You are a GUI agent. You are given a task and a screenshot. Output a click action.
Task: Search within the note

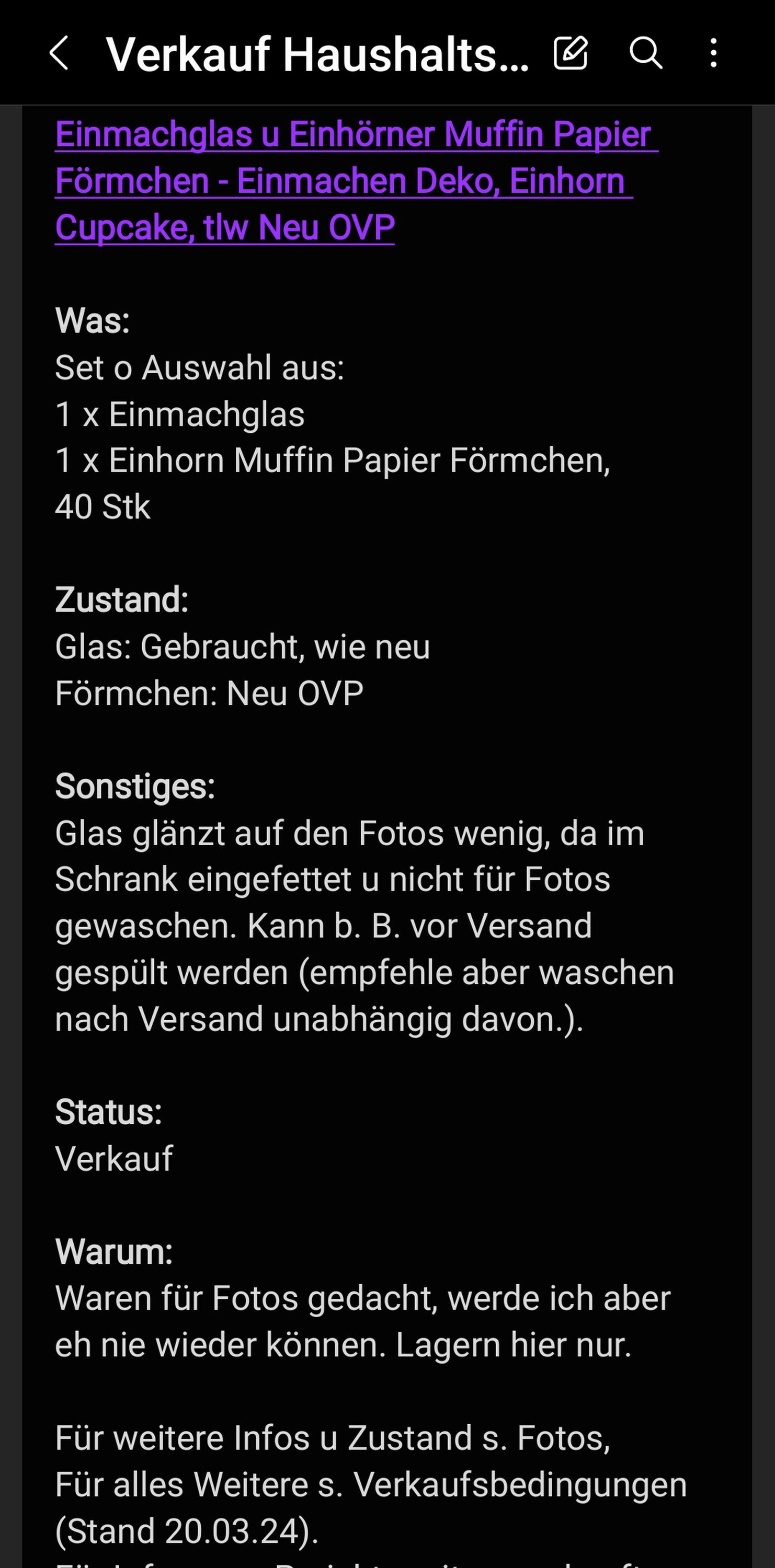645,53
